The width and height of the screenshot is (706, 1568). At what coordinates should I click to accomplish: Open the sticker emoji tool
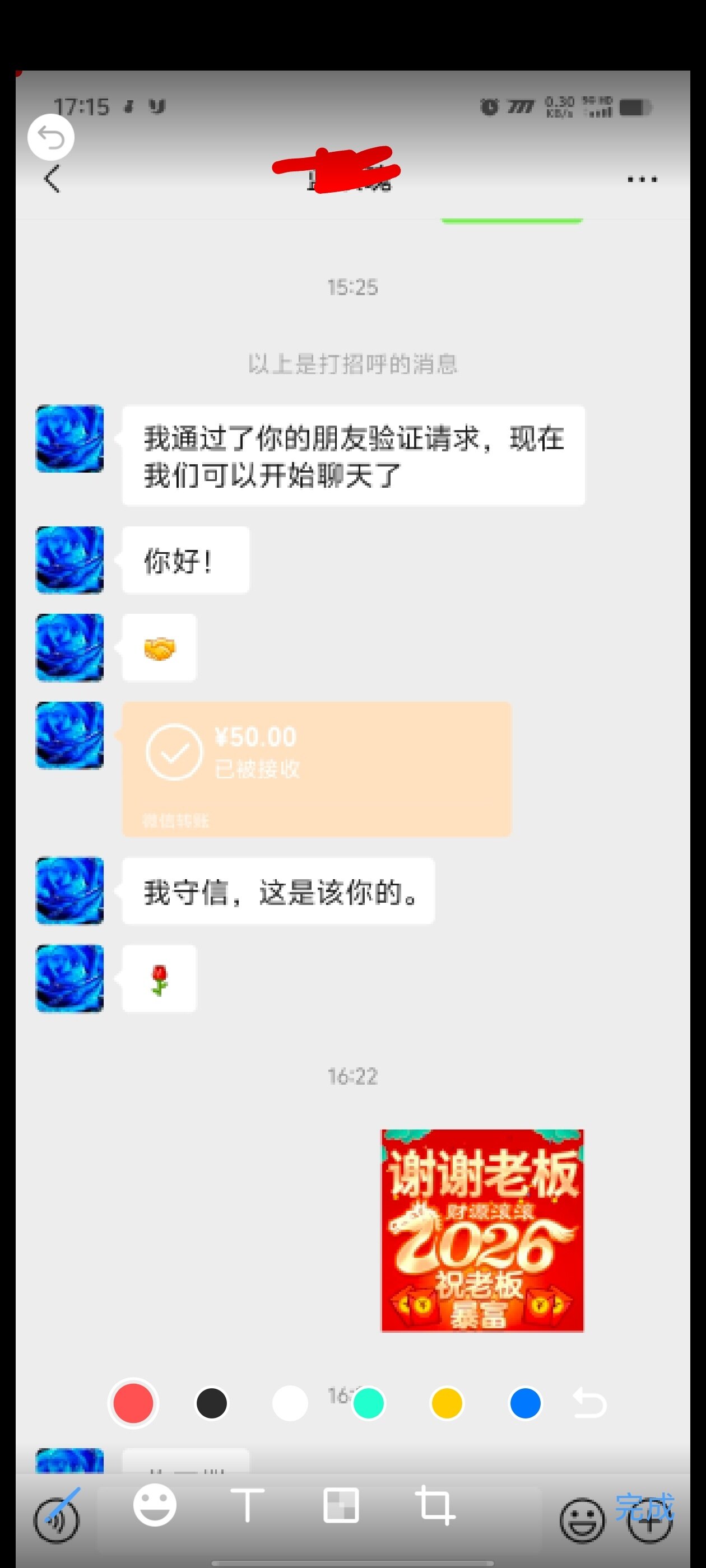coord(155,1505)
